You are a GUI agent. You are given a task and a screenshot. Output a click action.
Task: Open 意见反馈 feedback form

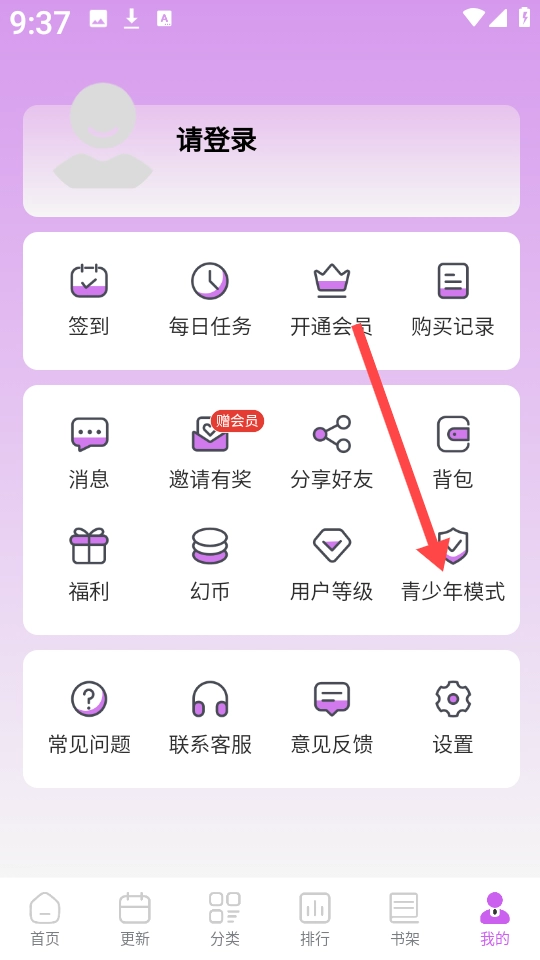tap(331, 718)
